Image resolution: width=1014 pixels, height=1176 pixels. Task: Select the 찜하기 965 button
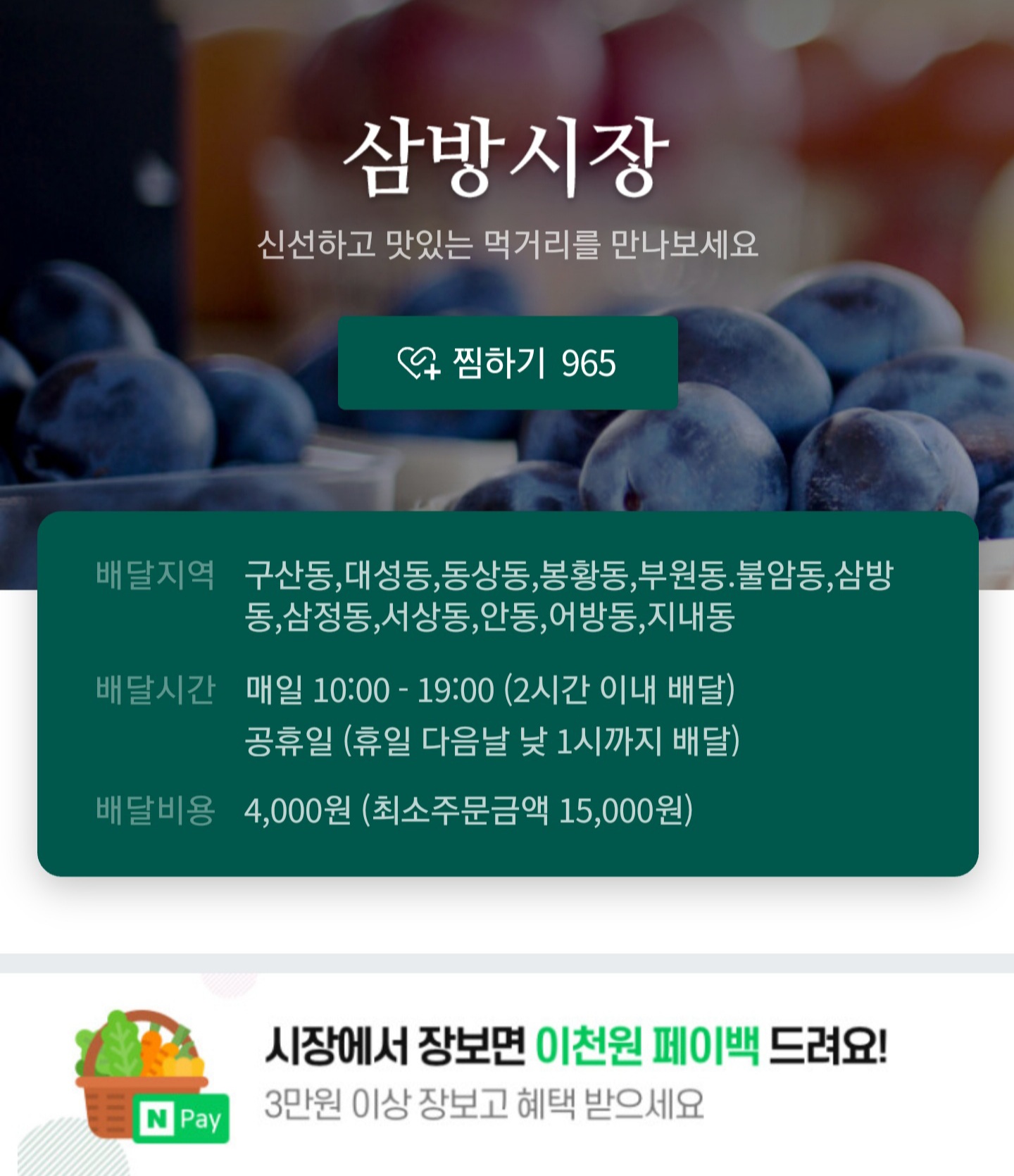(508, 363)
